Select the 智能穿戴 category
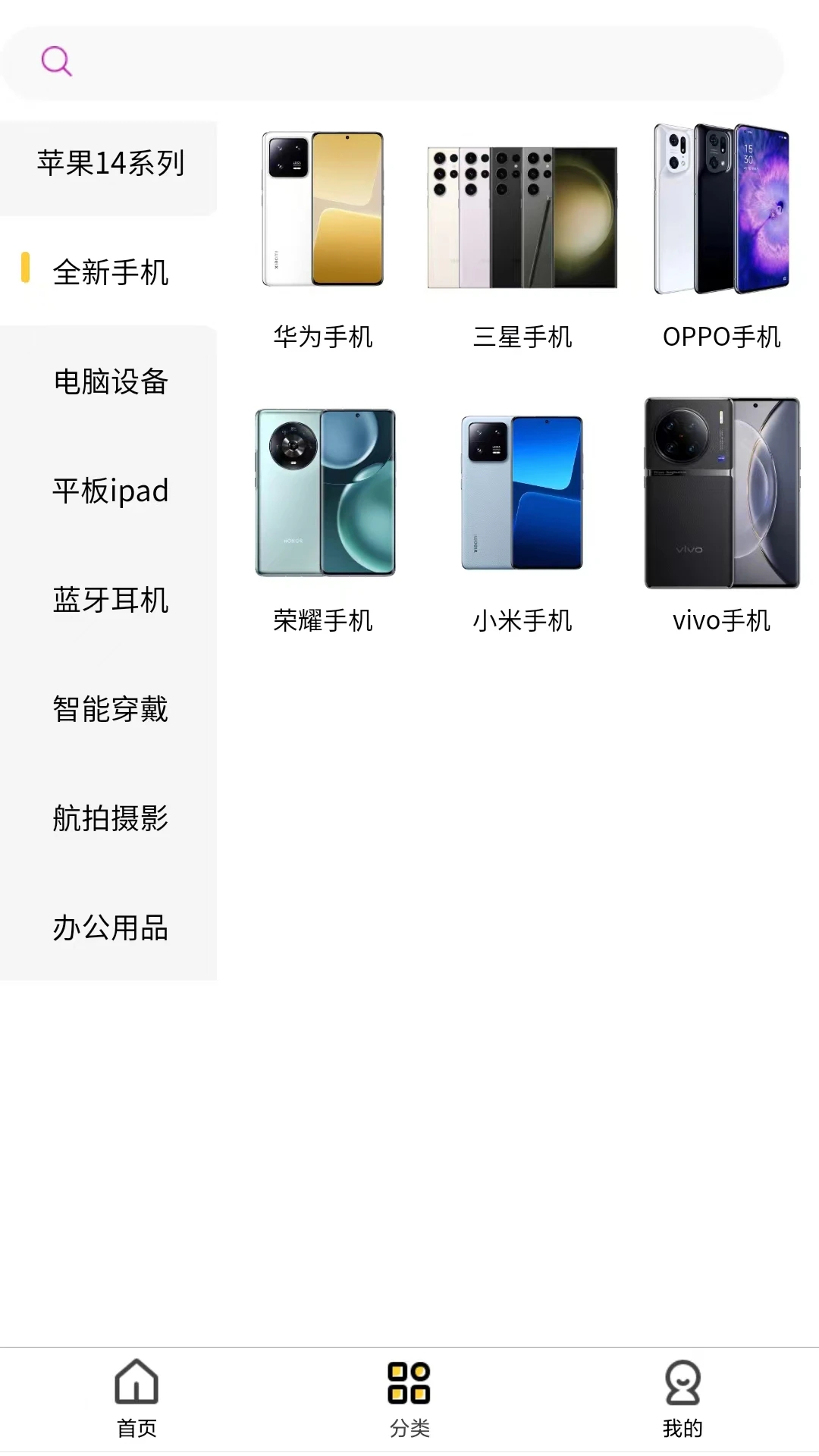819x1456 pixels. click(109, 711)
